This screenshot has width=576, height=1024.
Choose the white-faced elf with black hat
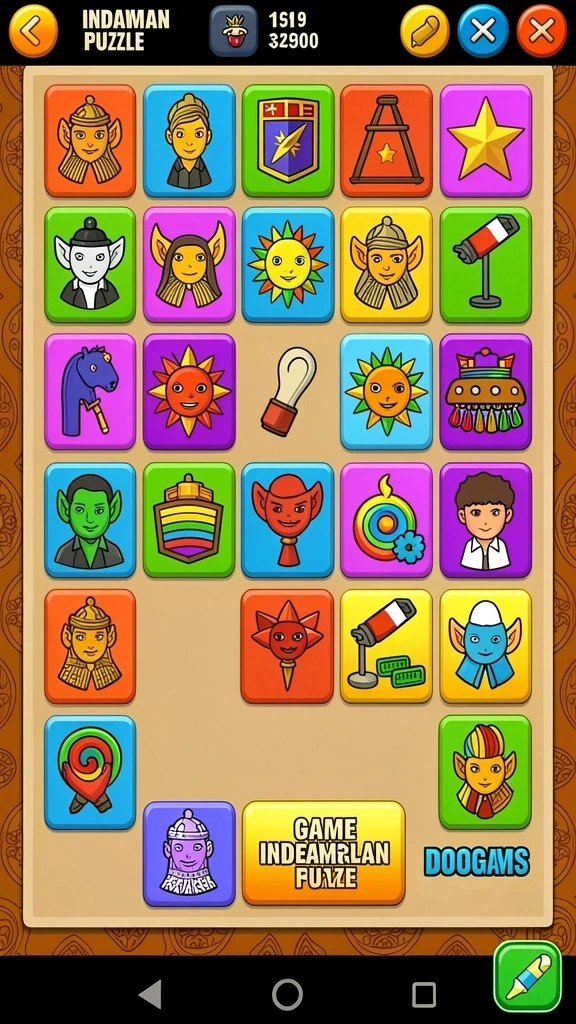pyautogui.click(x=90, y=265)
